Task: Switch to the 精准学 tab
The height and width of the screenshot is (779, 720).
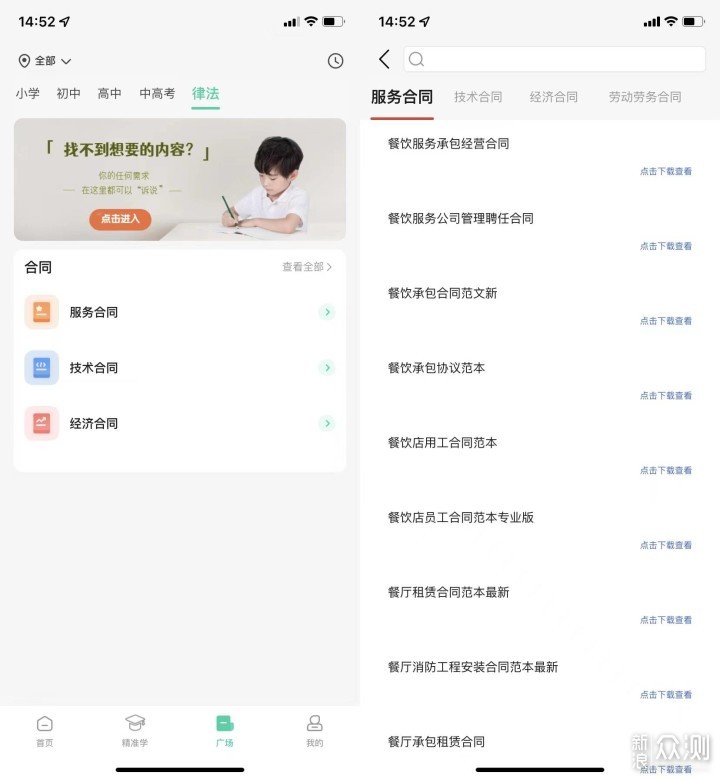Action: pyautogui.click(x=135, y=730)
